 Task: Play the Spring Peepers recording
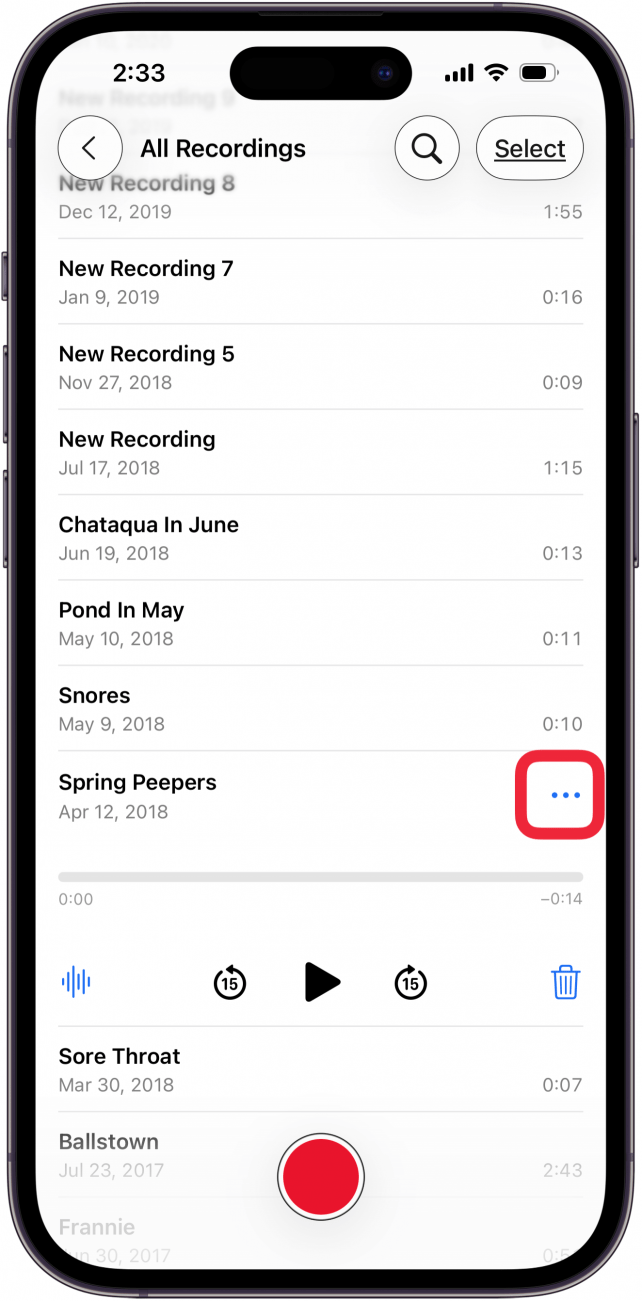(x=321, y=983)
